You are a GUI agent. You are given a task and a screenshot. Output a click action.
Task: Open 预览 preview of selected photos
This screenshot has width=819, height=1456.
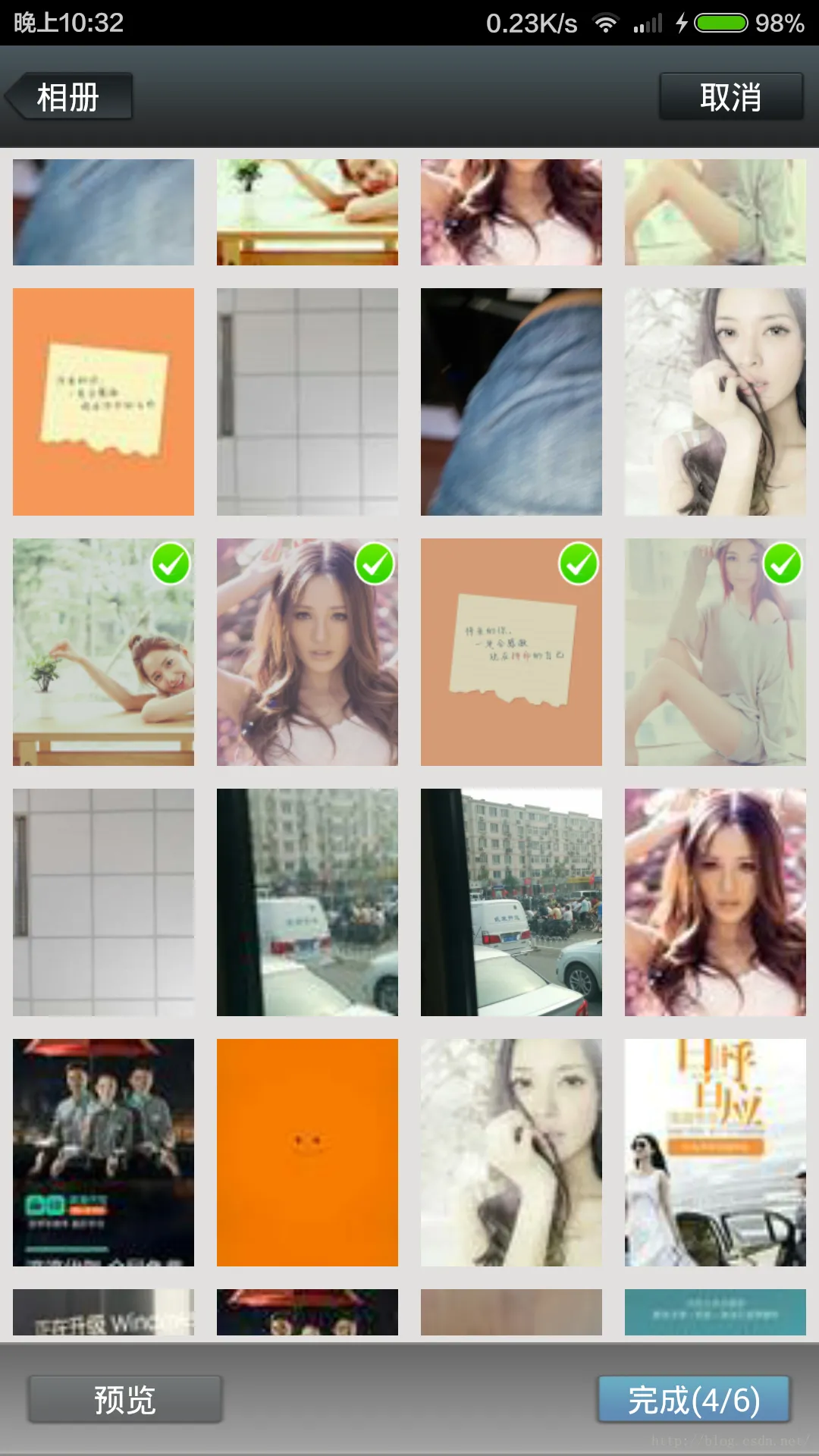point(125,1399)
